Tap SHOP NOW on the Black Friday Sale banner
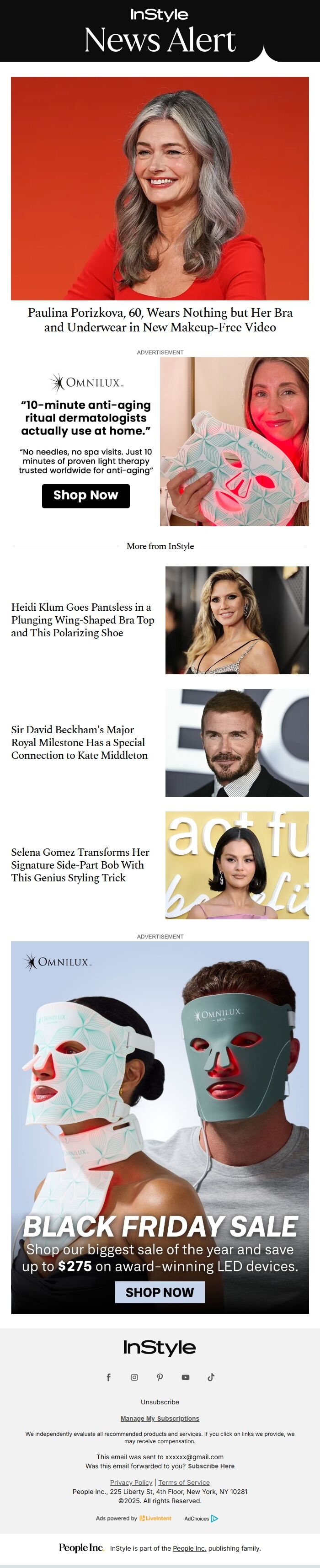Viewport: 320px width, 1568px height. (160, 1291)
